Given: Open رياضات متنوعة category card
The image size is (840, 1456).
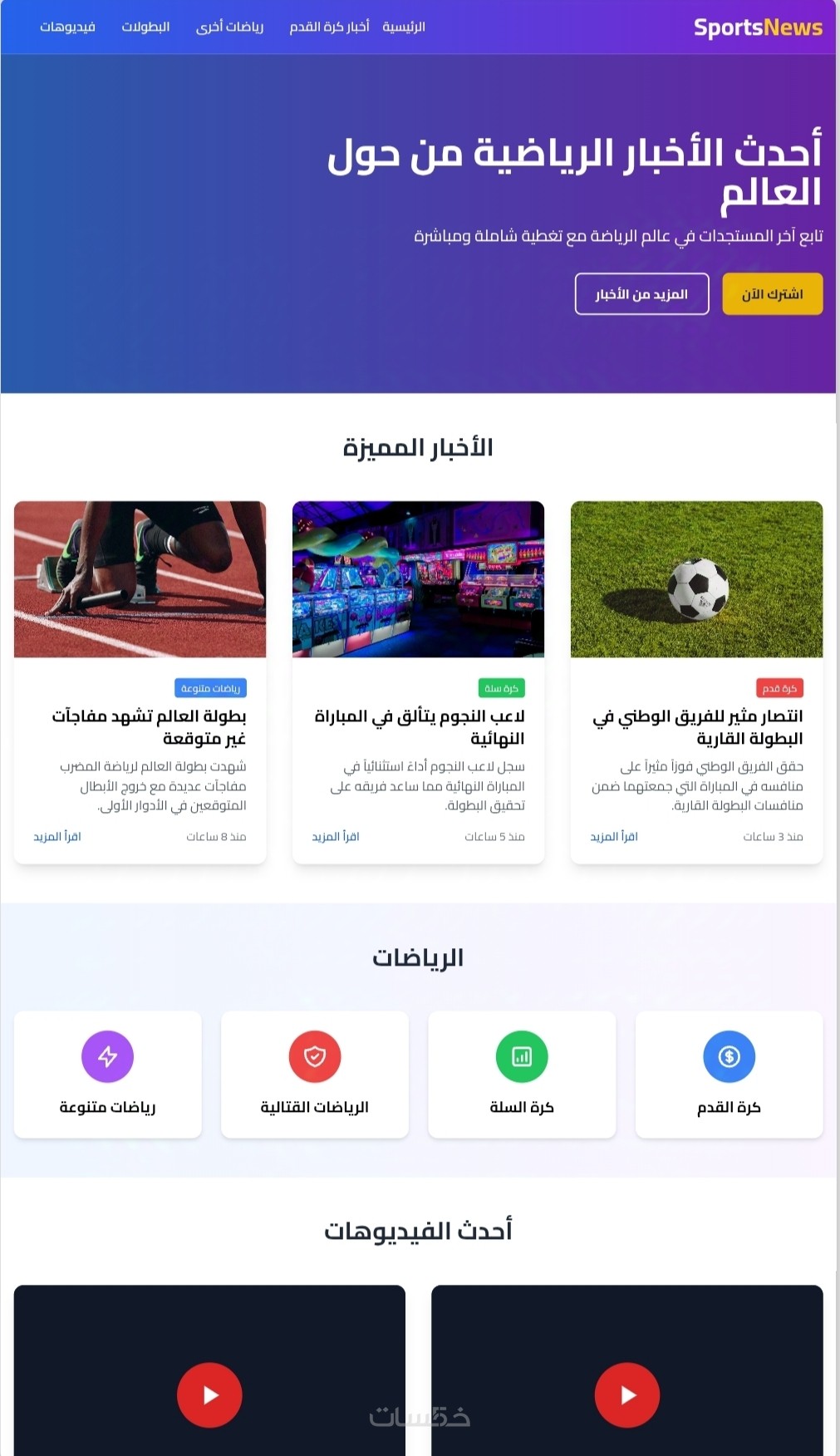Looking at the screenshot, I should [107, 1074].
